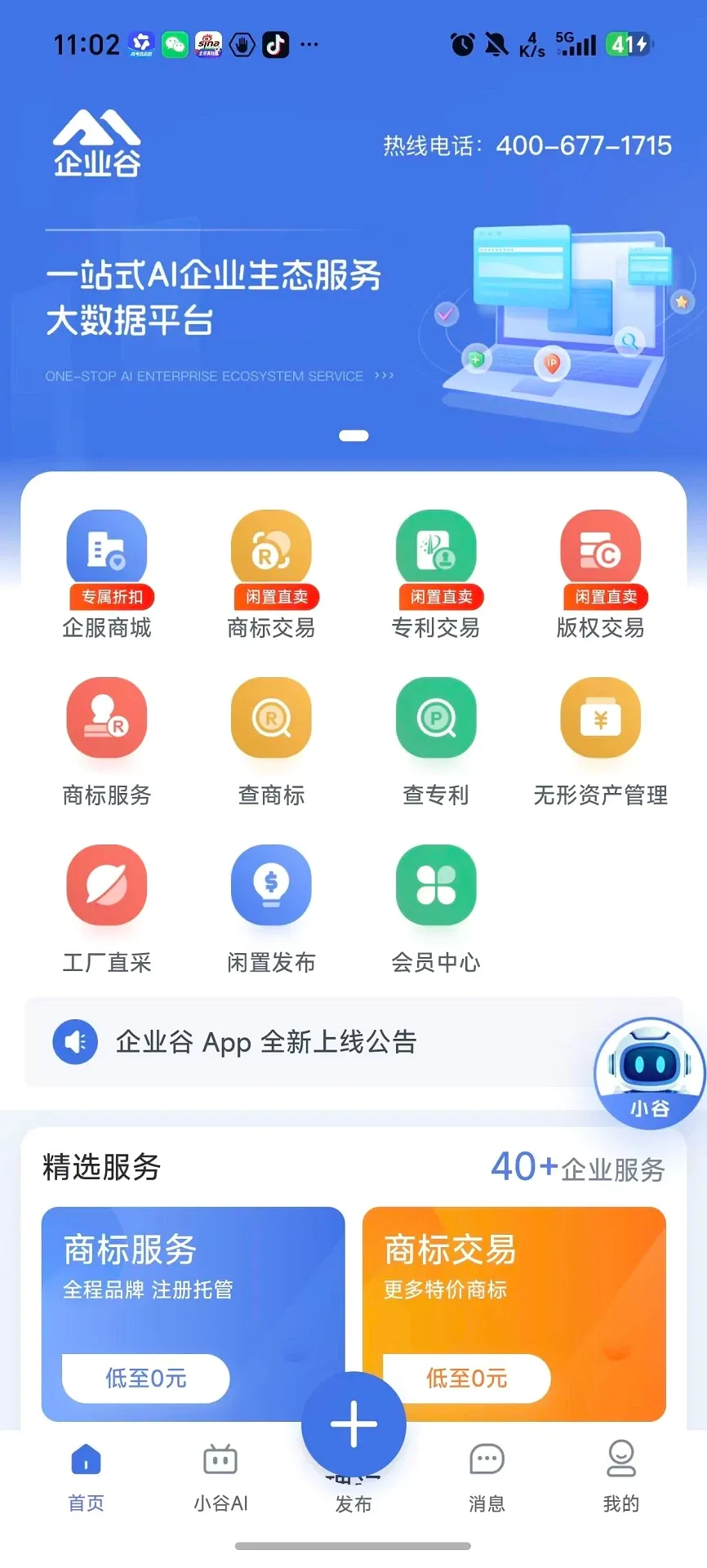Open 商标交易 in the service grid

[271, 574]
